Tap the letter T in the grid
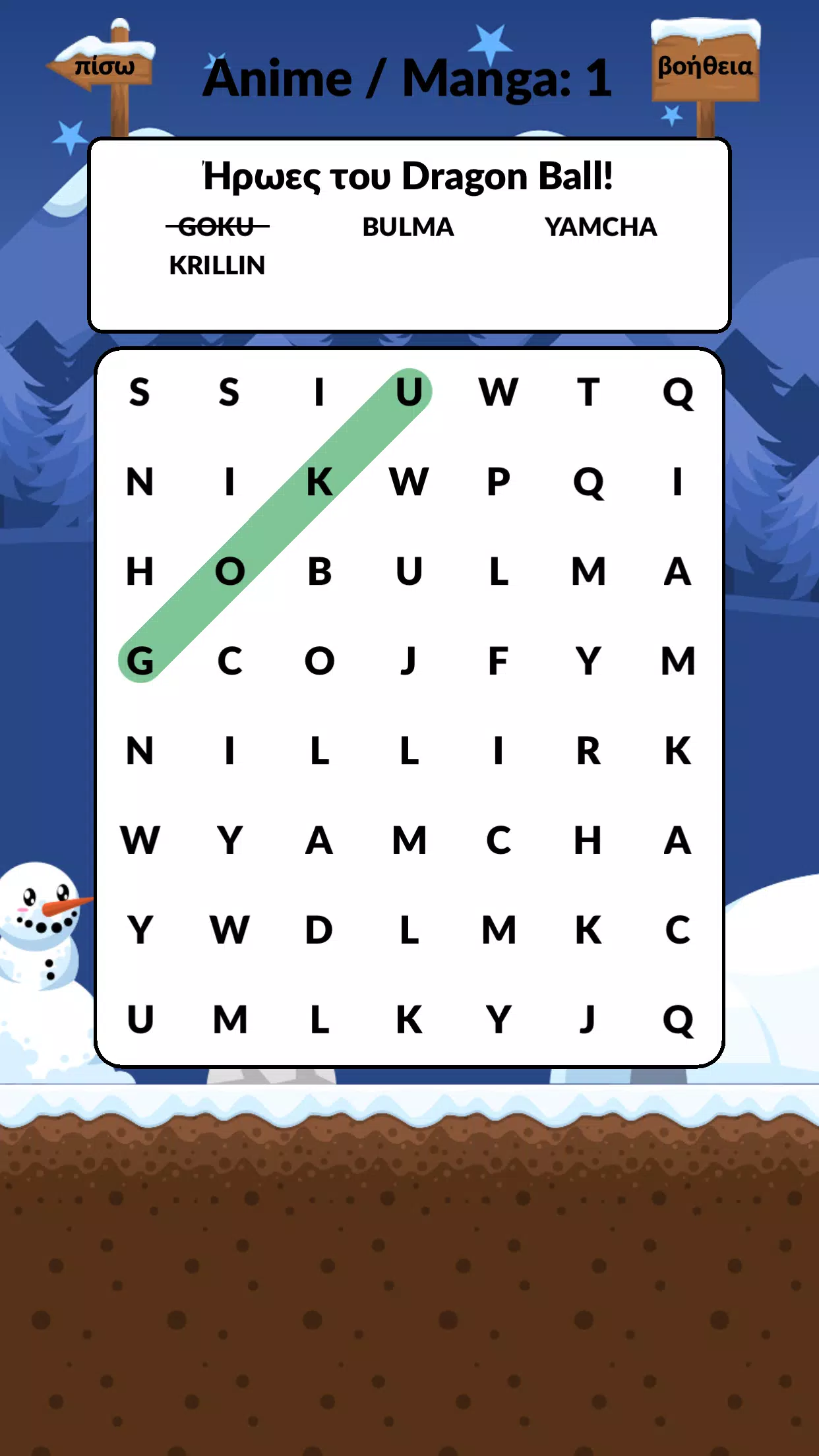Image resolution: width=819 pixels, height=1456 pixels. click(588, 392)
